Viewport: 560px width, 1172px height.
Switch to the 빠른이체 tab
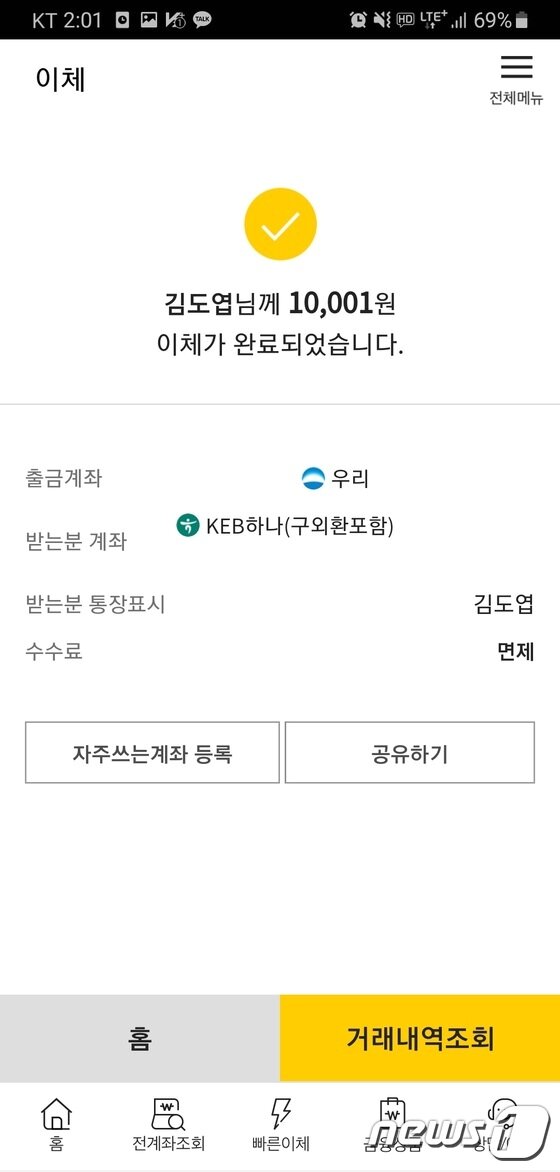[x=280, y=1124]
